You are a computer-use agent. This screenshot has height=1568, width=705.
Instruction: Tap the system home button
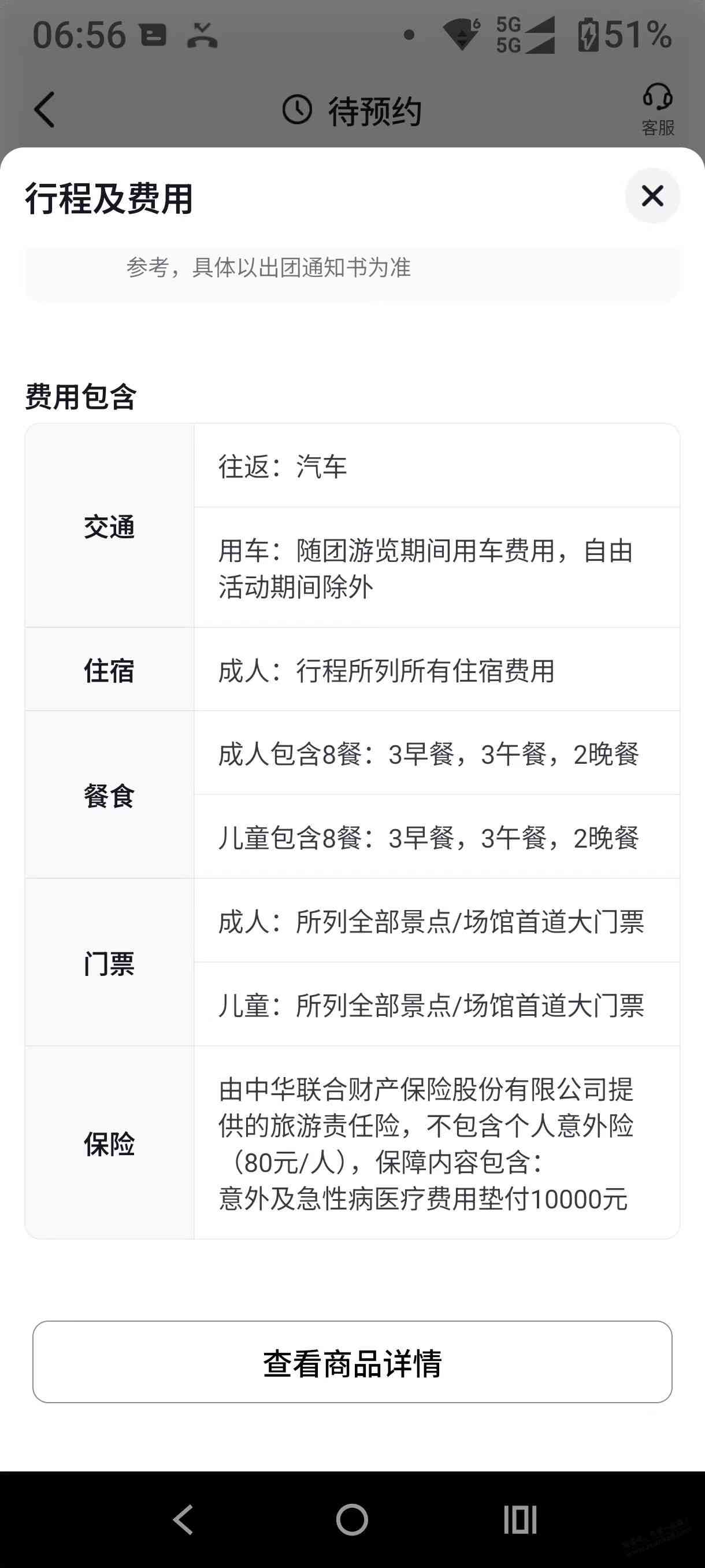click(x=352, y=1520)
